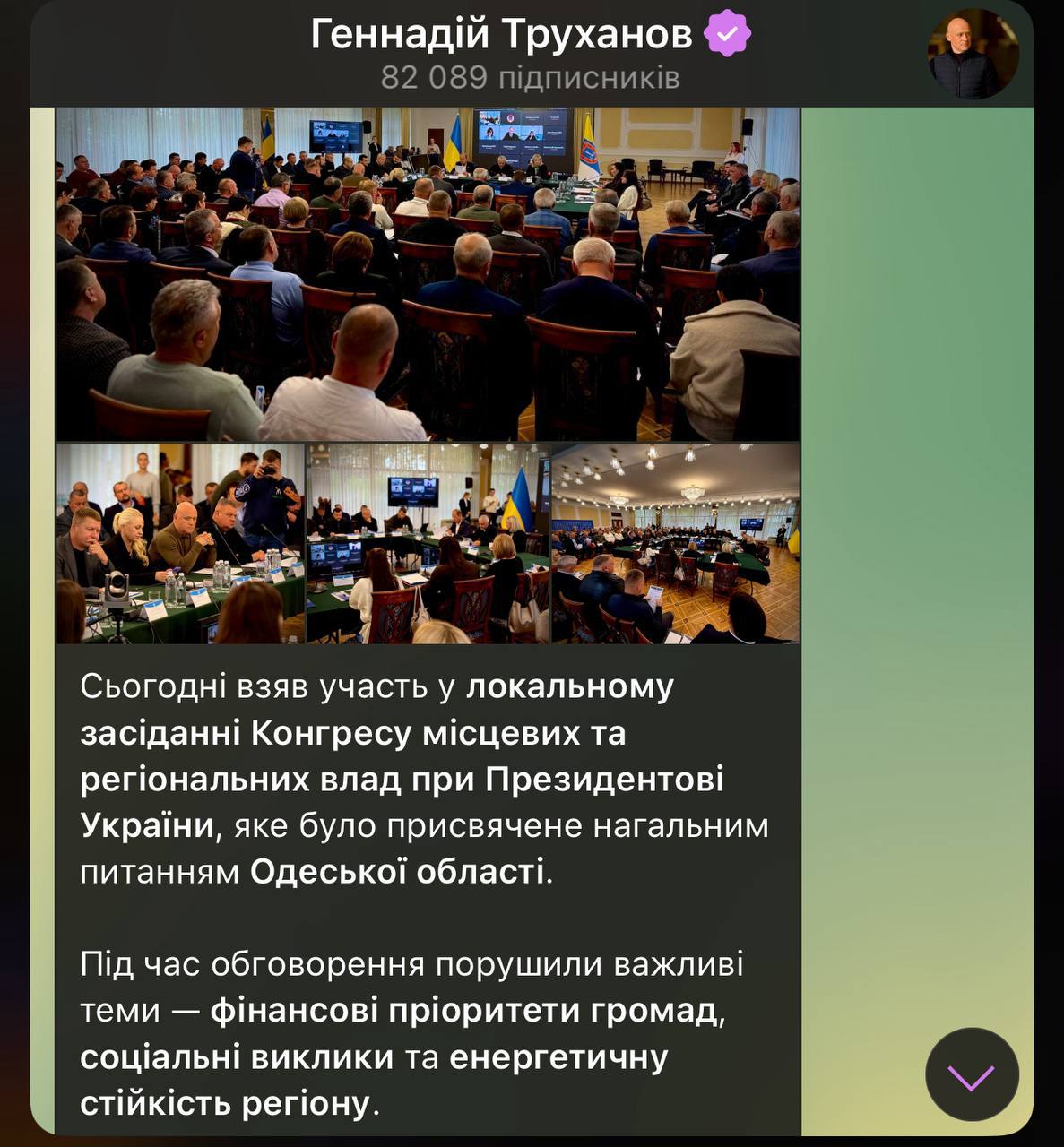Open the wide hall photo with chandeliers
Image resolution: width=1064 pixels, height=1147 pixels.
pyautogui.click(x=676, y=543)
